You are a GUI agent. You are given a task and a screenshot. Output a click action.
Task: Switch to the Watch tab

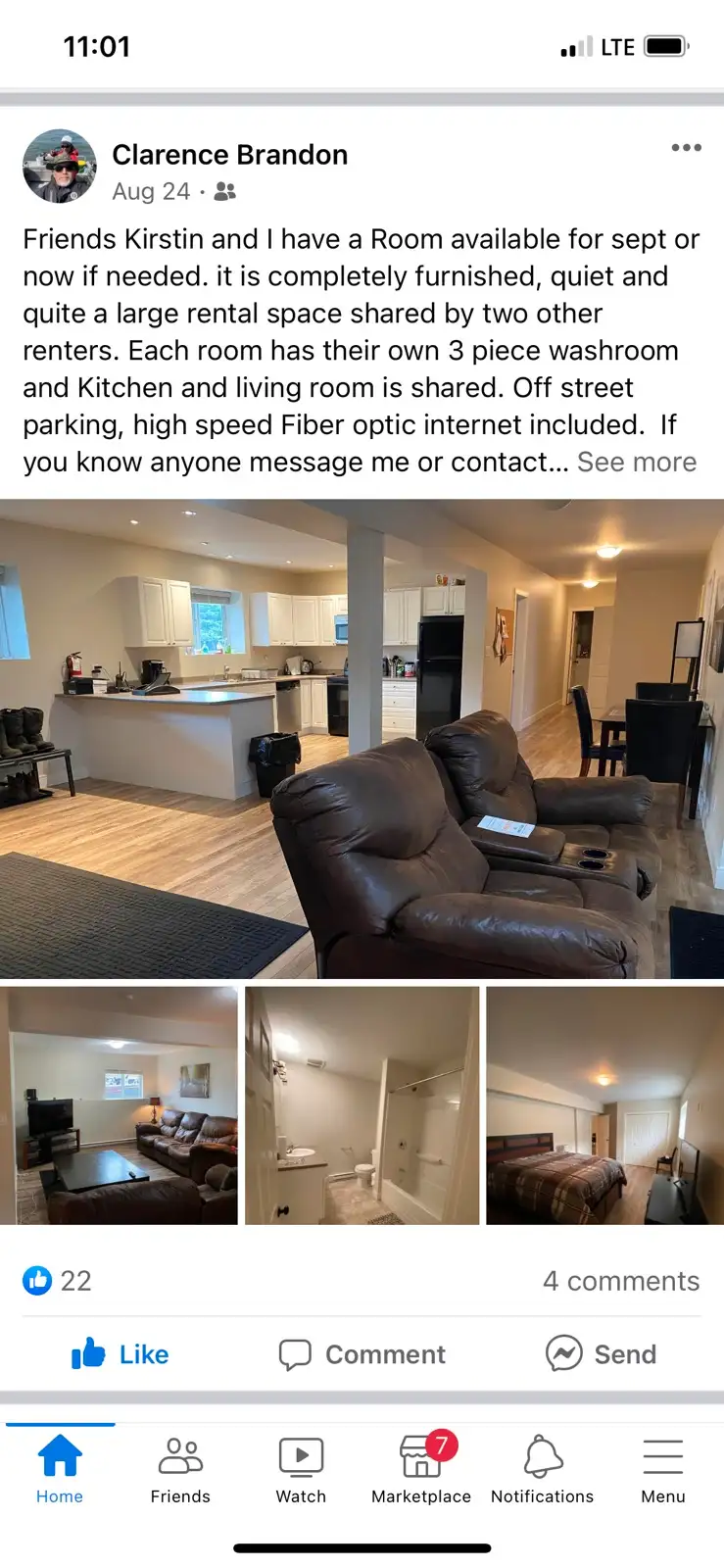[x=301, y=1468]
